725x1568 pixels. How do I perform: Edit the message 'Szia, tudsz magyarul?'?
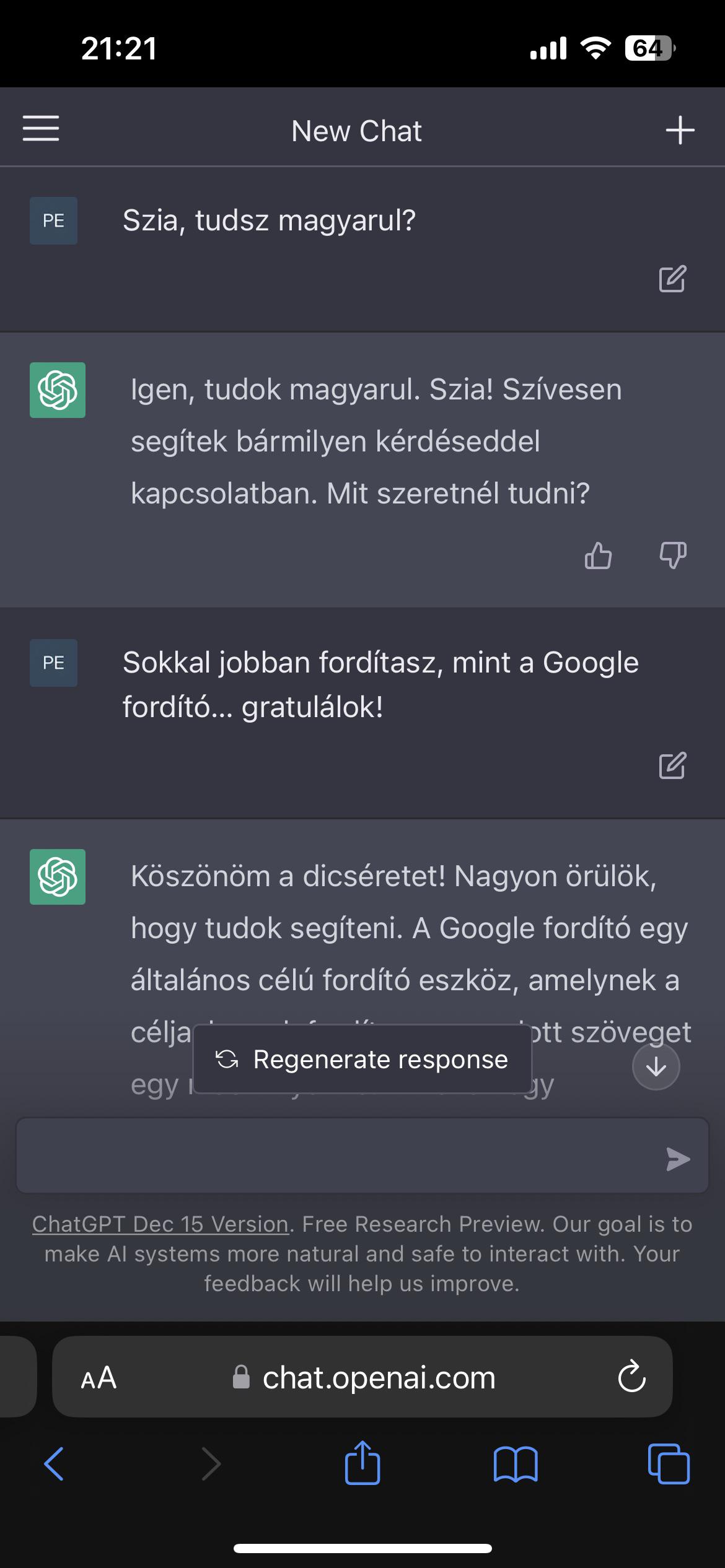point(674,280)
